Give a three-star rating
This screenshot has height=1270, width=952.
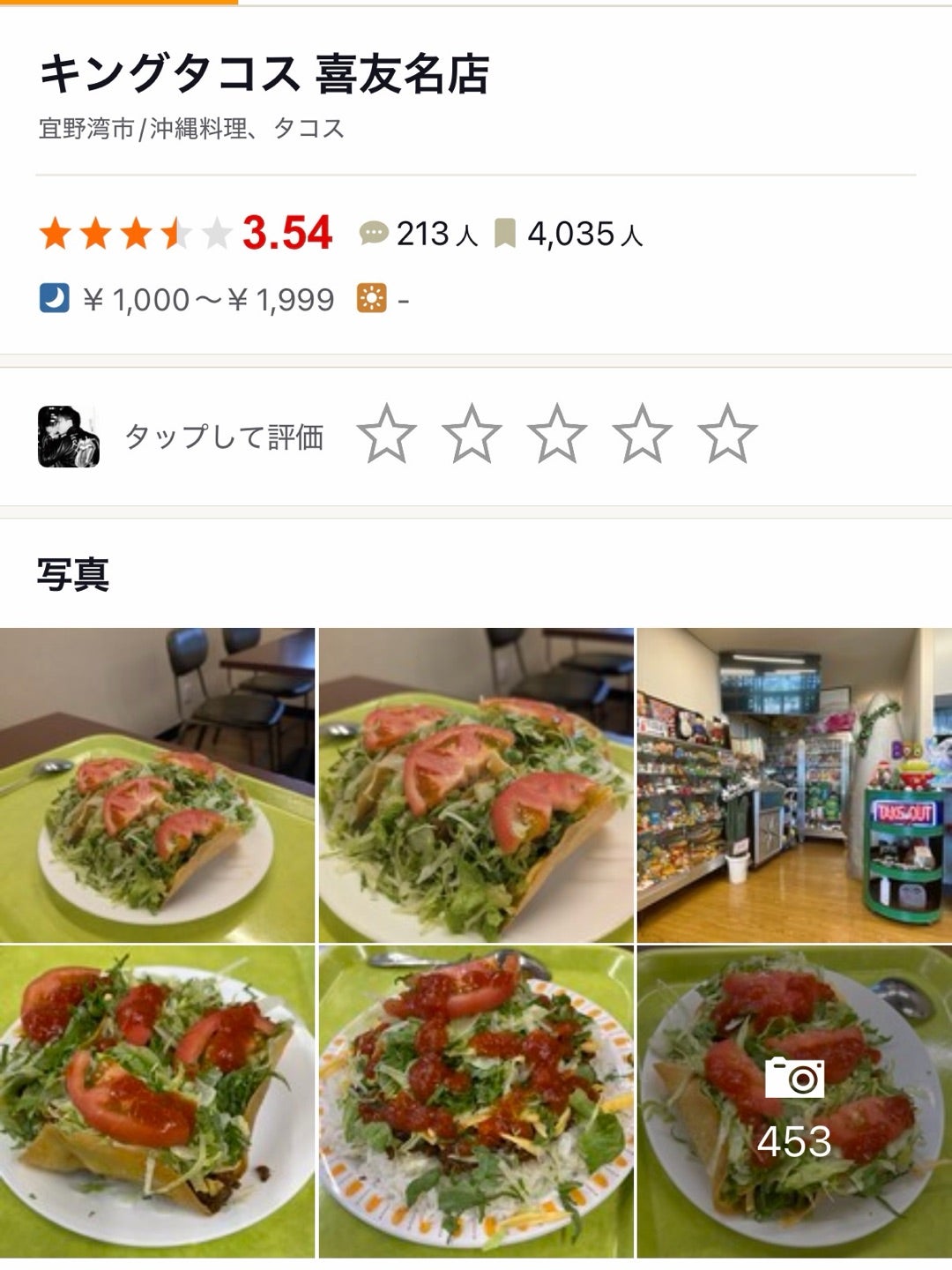(x=557, y=434)
